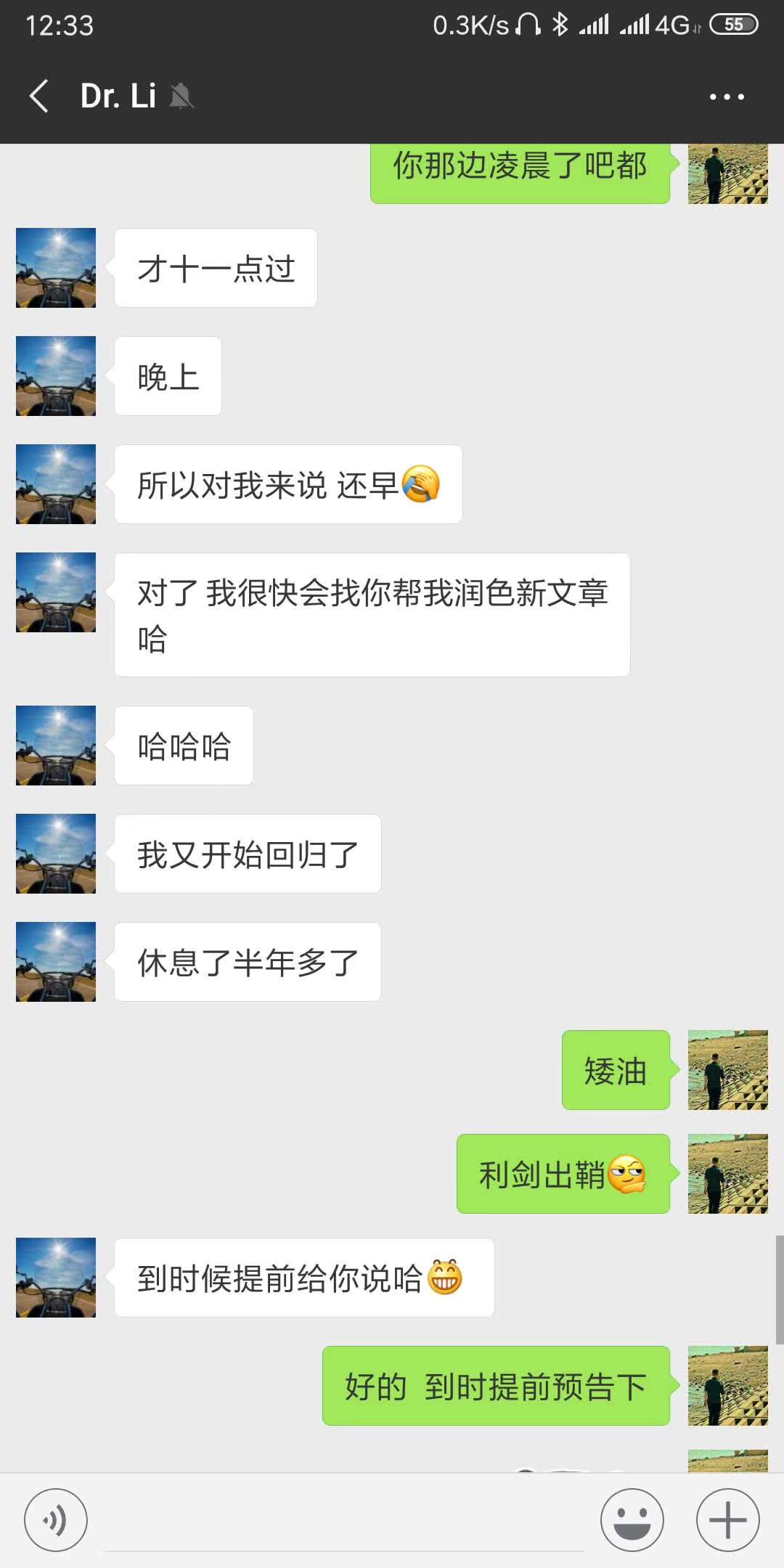The width and height of the screenshot is (784, 1568).
Task: Open Dr. Li's avatar beside 晚上
Action: point(56,376)
